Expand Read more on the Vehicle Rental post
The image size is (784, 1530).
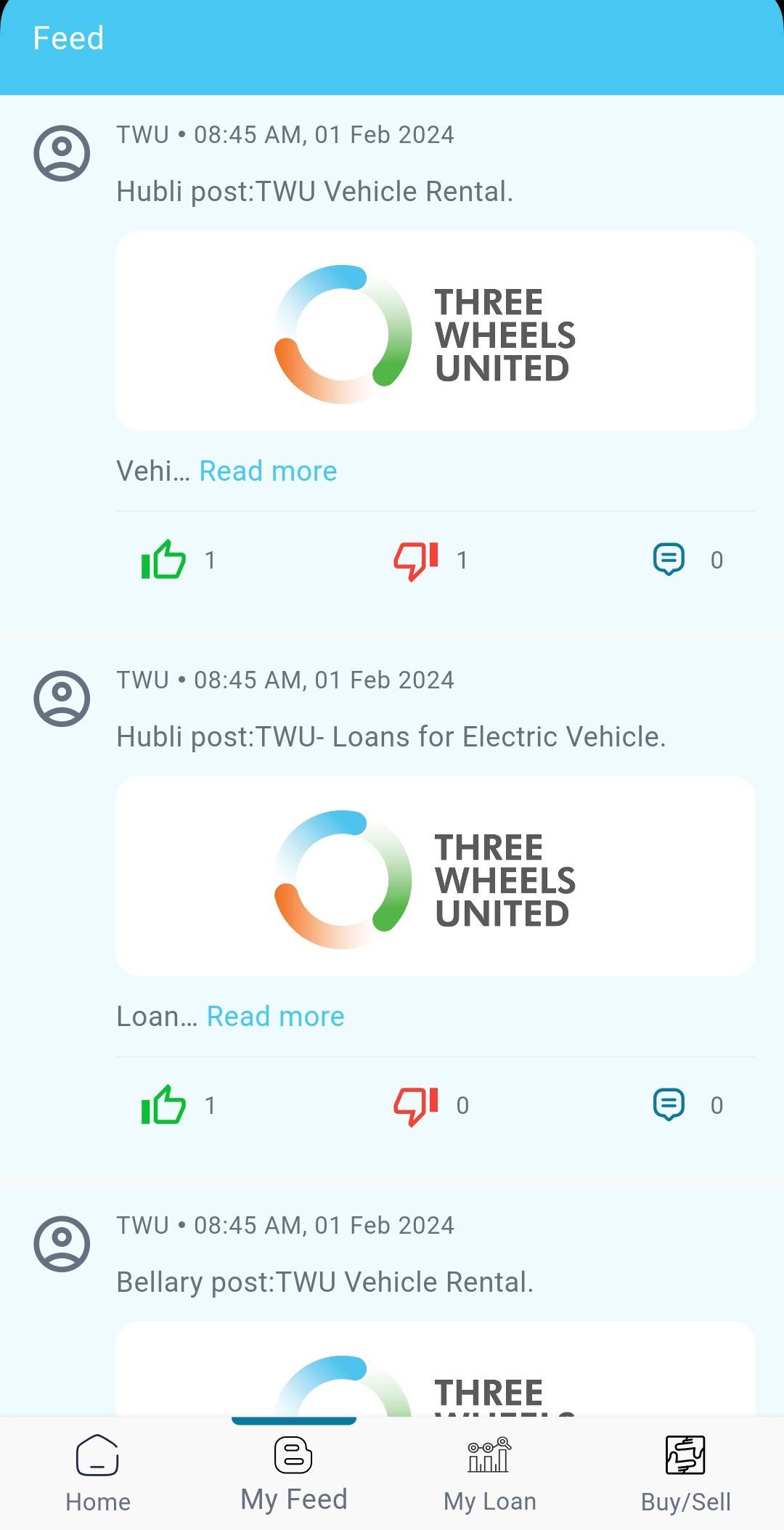pos(267,471)
